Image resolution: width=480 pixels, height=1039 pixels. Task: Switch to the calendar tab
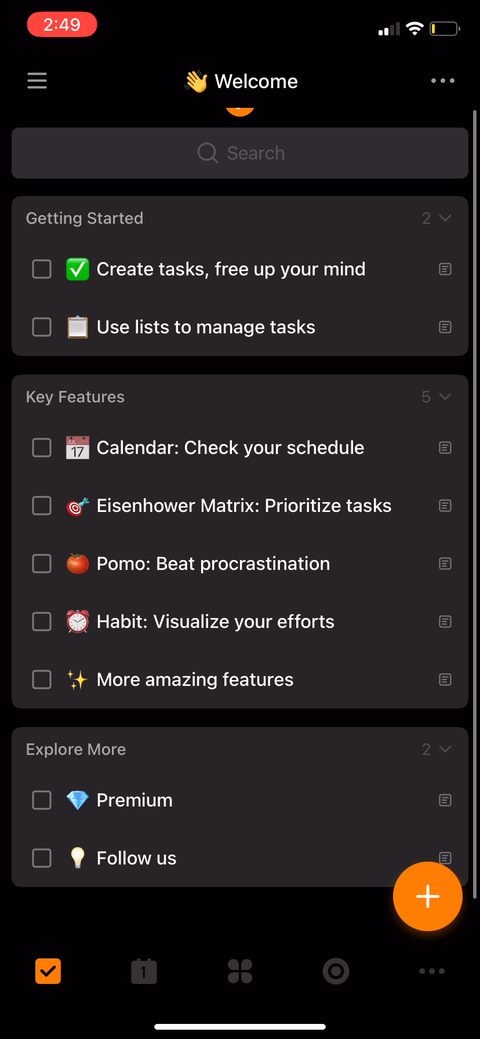[144, 971]
